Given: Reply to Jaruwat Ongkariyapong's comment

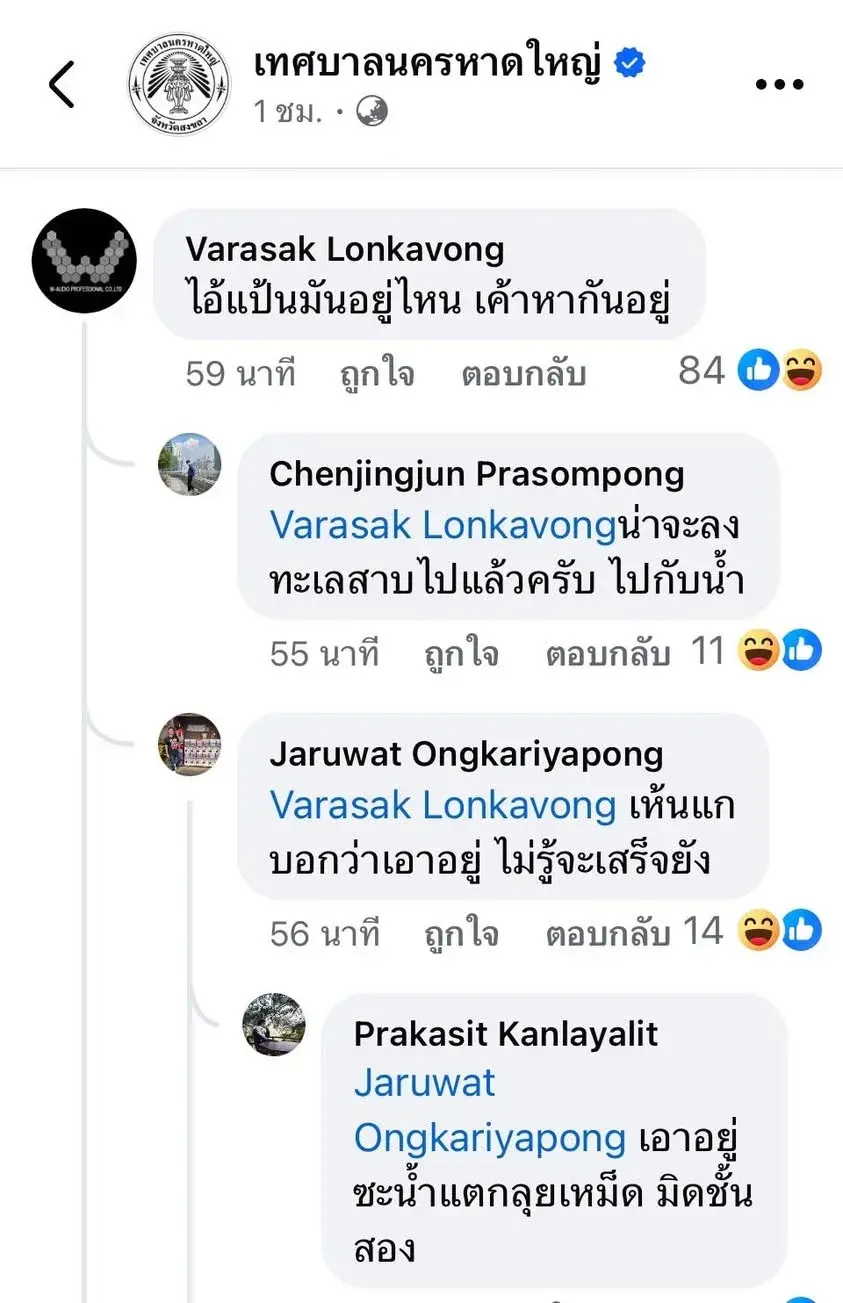Looking at the screenshot, I should (x=607, y=934).
